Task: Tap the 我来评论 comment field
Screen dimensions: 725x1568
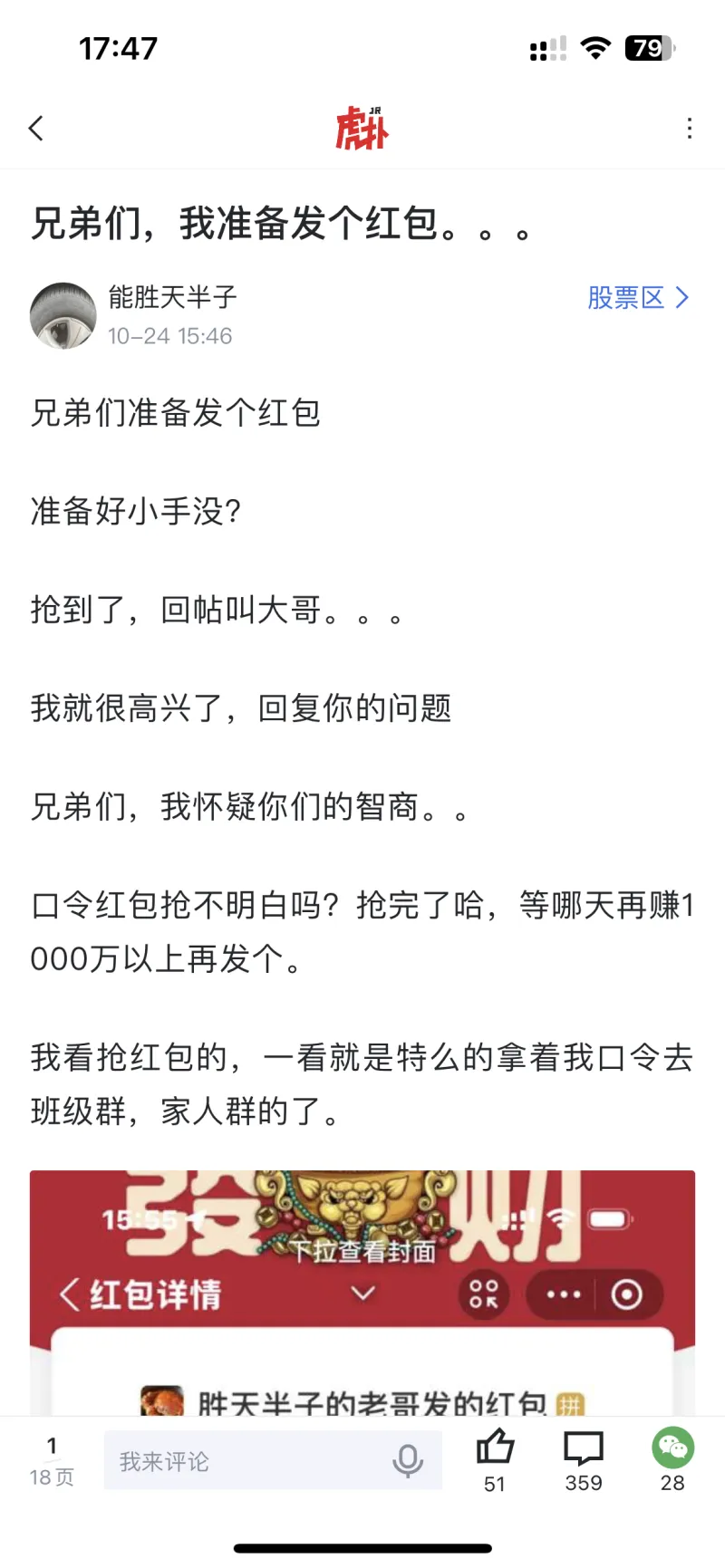Action: (245, 1461)
